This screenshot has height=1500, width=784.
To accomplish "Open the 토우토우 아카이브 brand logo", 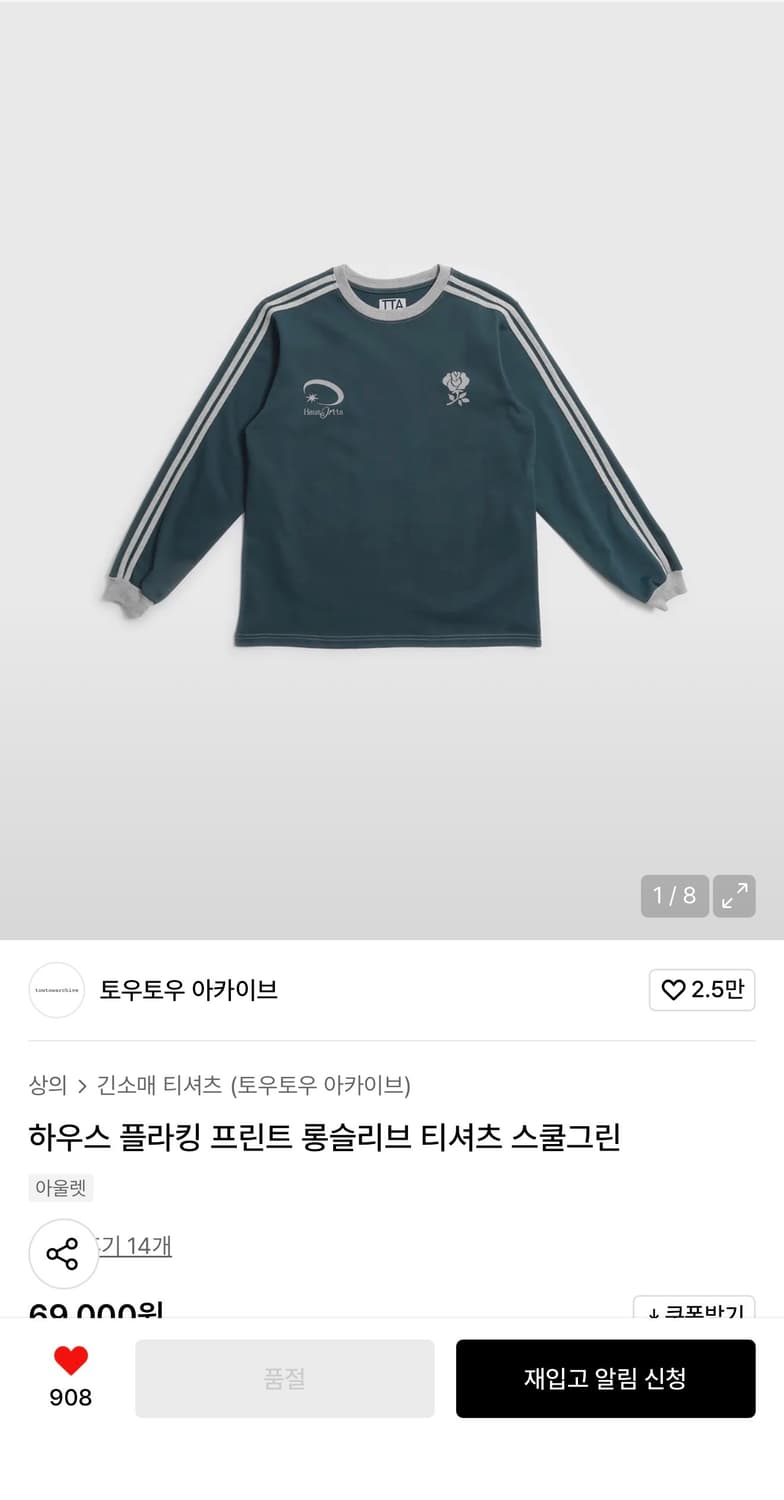I will point(56,990).
